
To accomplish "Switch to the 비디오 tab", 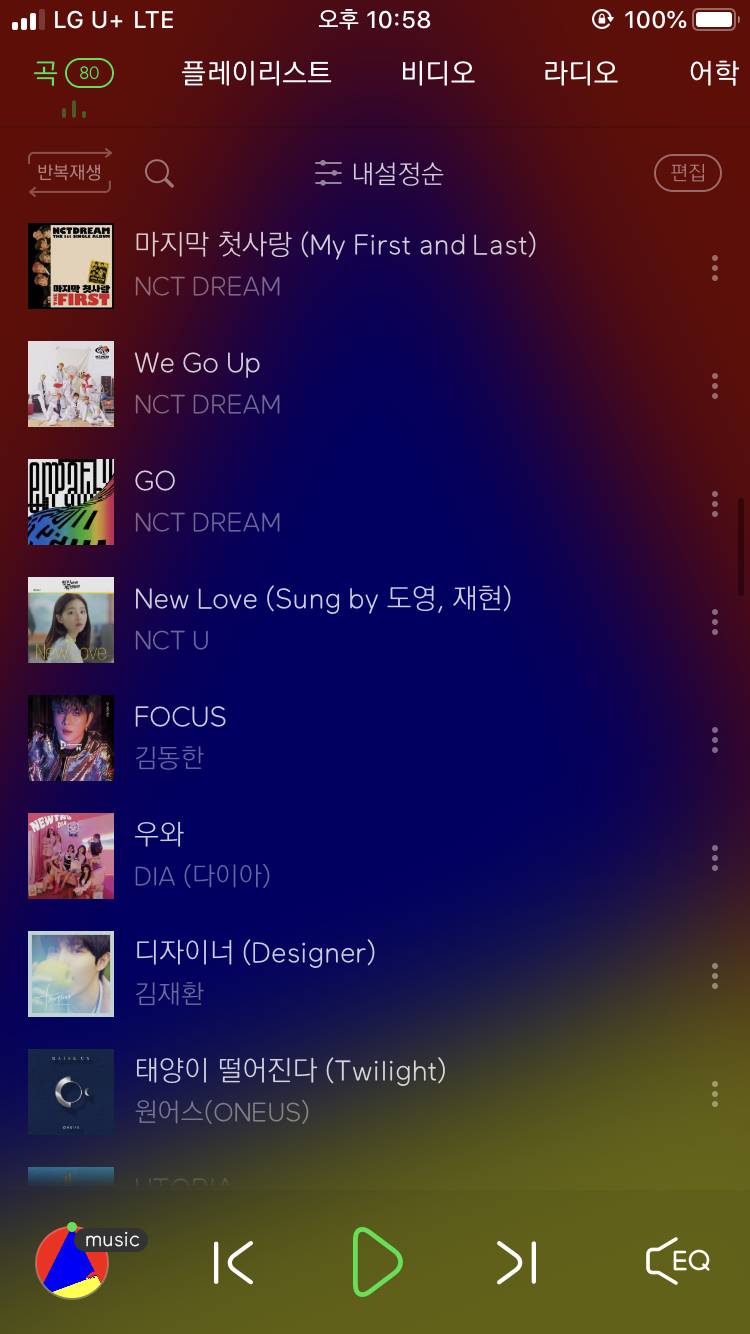I will click(438, 73).
